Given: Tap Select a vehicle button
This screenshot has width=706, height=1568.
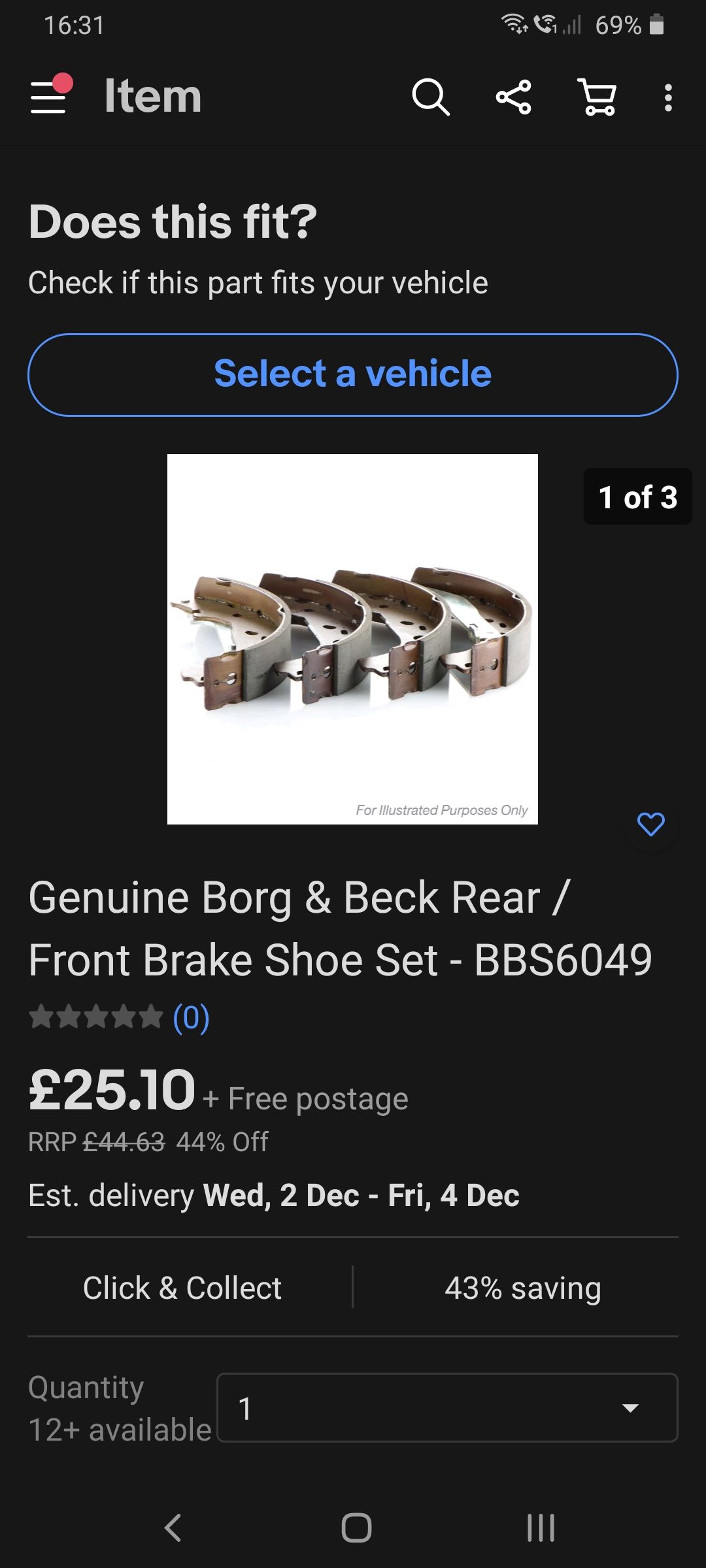Looking at the screenshot, I should tap(353, 374).
